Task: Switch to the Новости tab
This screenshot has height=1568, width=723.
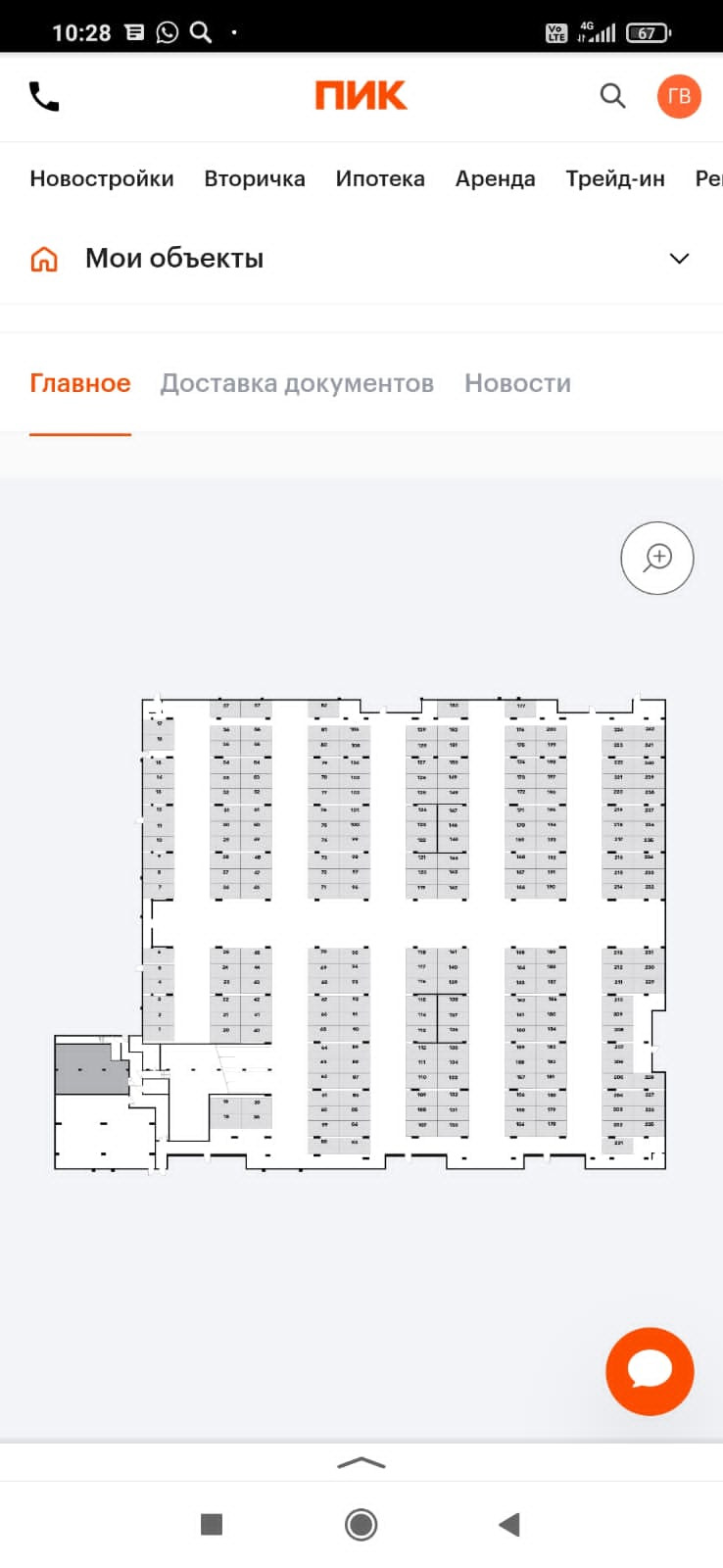Action: tap(517, 383)
